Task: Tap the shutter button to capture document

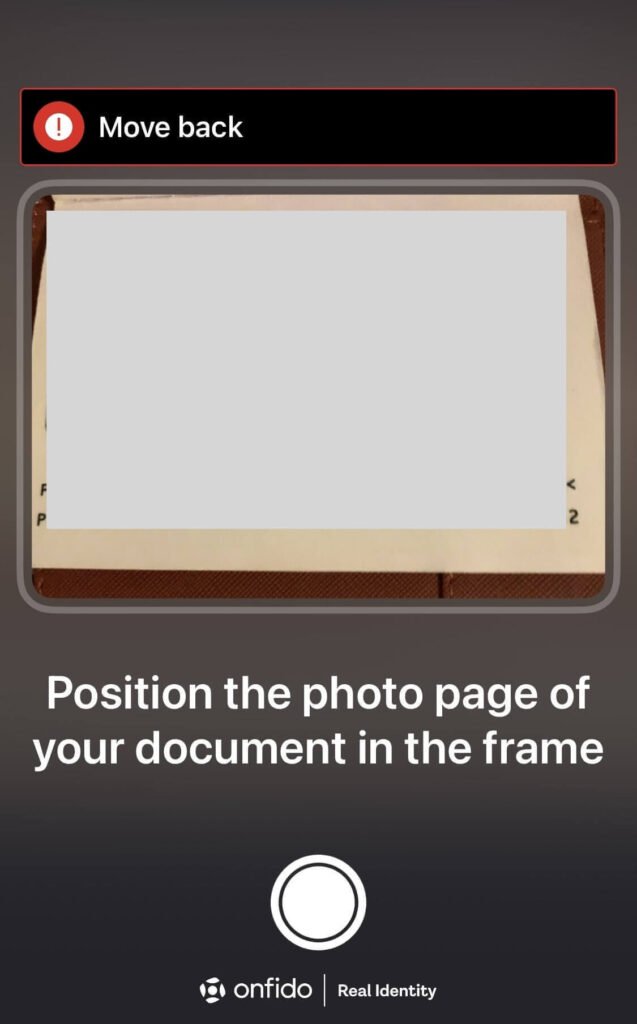Action: click(318, 902)
